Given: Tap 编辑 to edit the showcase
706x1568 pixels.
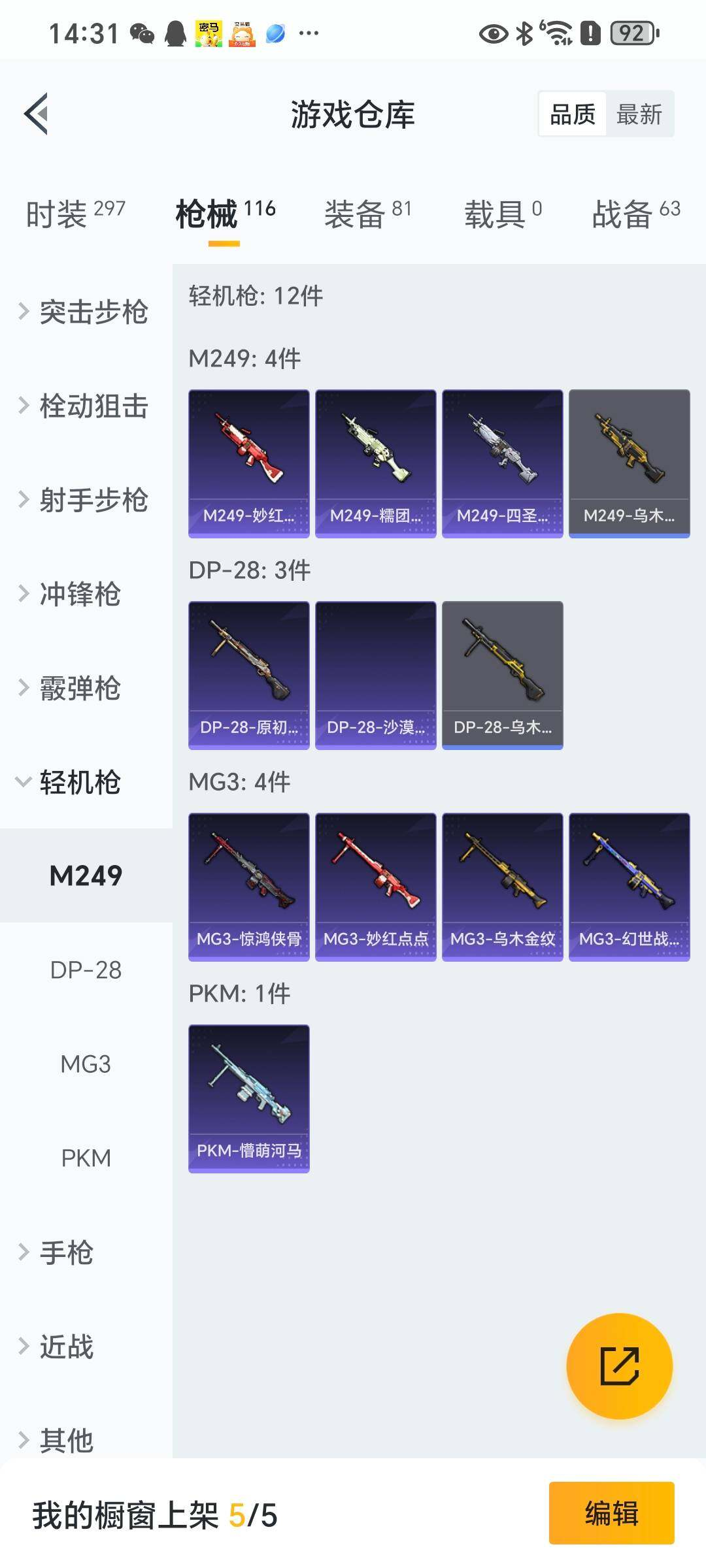Looking at the screenshot, I should (x=611, y=1513).
